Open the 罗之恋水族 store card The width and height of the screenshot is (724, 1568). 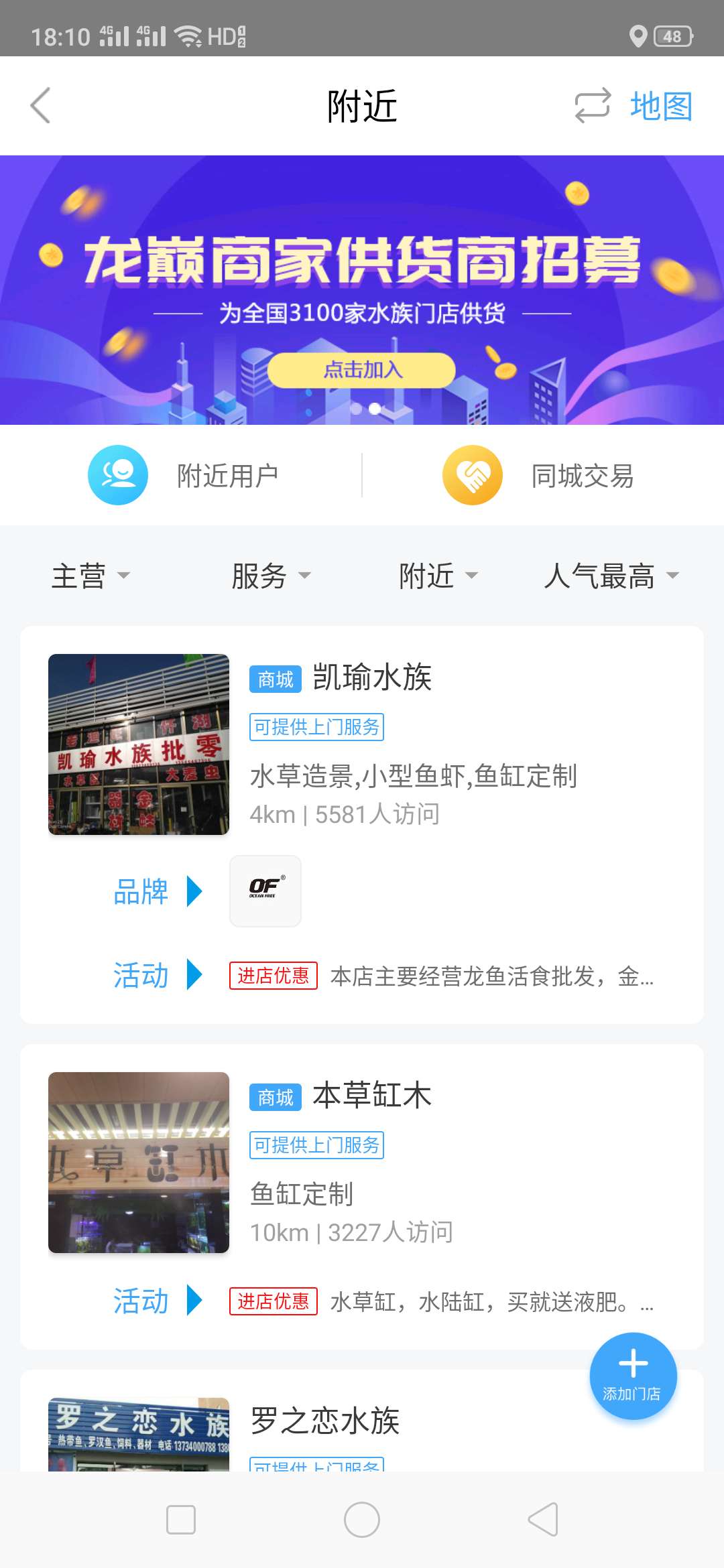325,1421
